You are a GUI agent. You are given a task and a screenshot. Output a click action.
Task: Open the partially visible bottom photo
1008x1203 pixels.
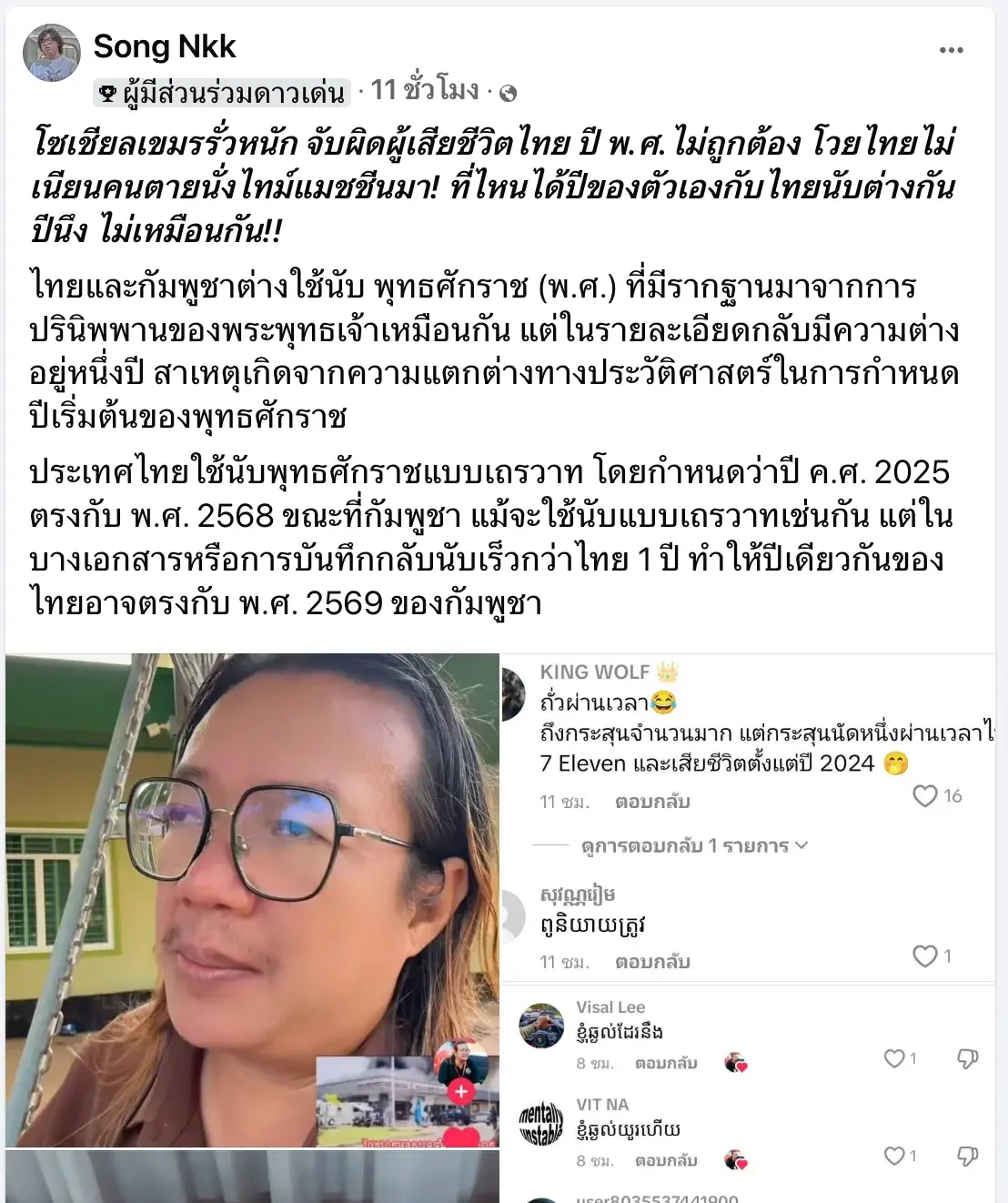[x=252, y=1177]
